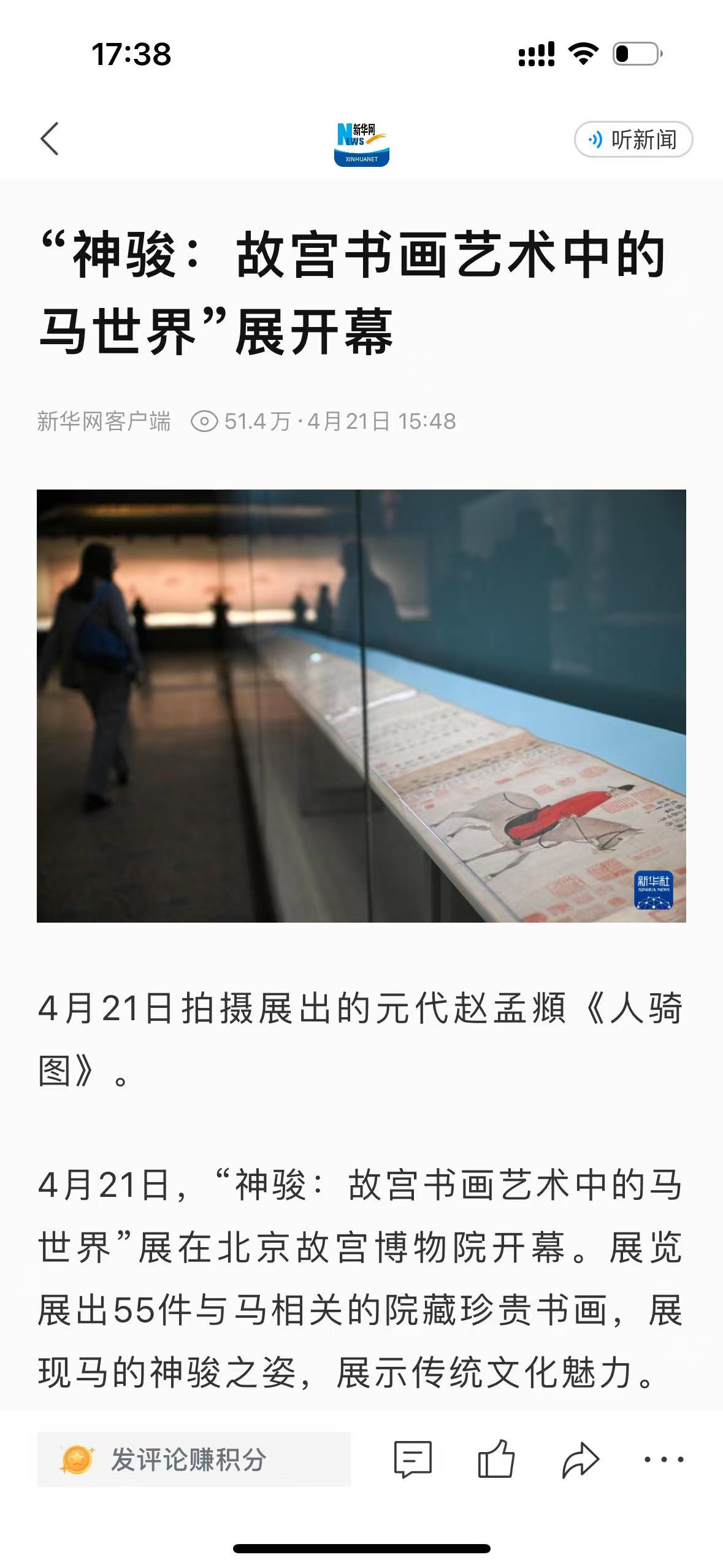Like this article with thumbs-up
The height and width of the screenshot is (1568, 723).
[496, 1458]
